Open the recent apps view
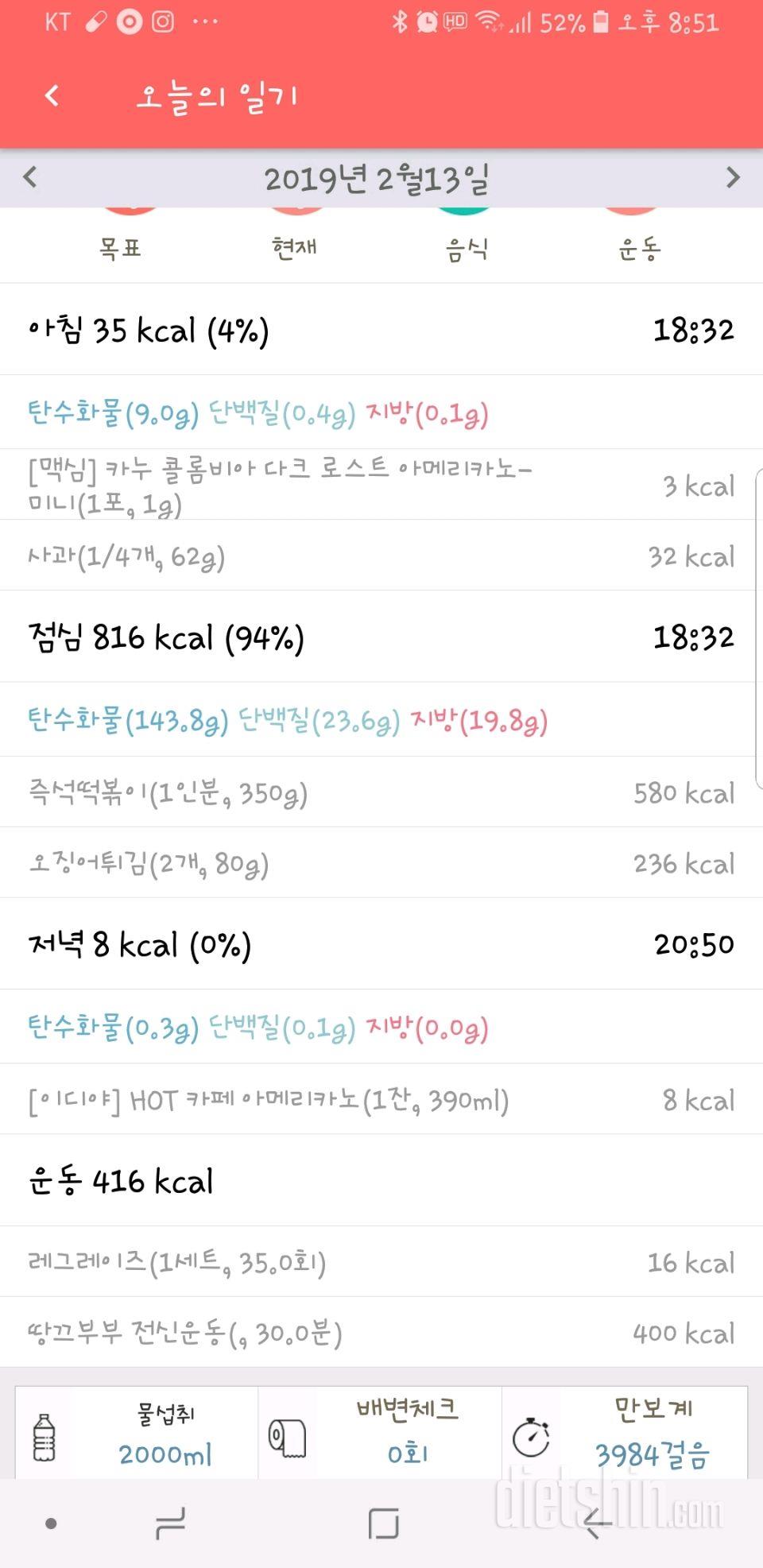 point(170,1523)
